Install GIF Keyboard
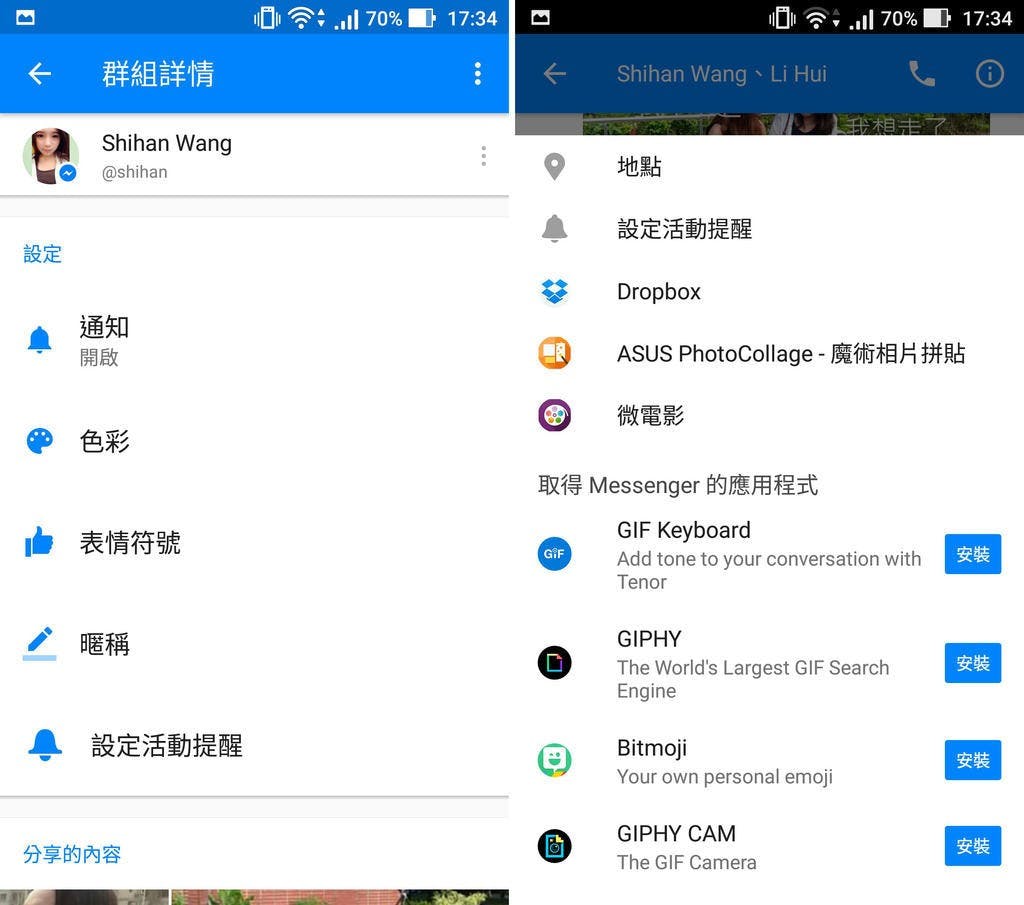The width and height of the screenshot is (1024, 905). (x=972, y=554)
